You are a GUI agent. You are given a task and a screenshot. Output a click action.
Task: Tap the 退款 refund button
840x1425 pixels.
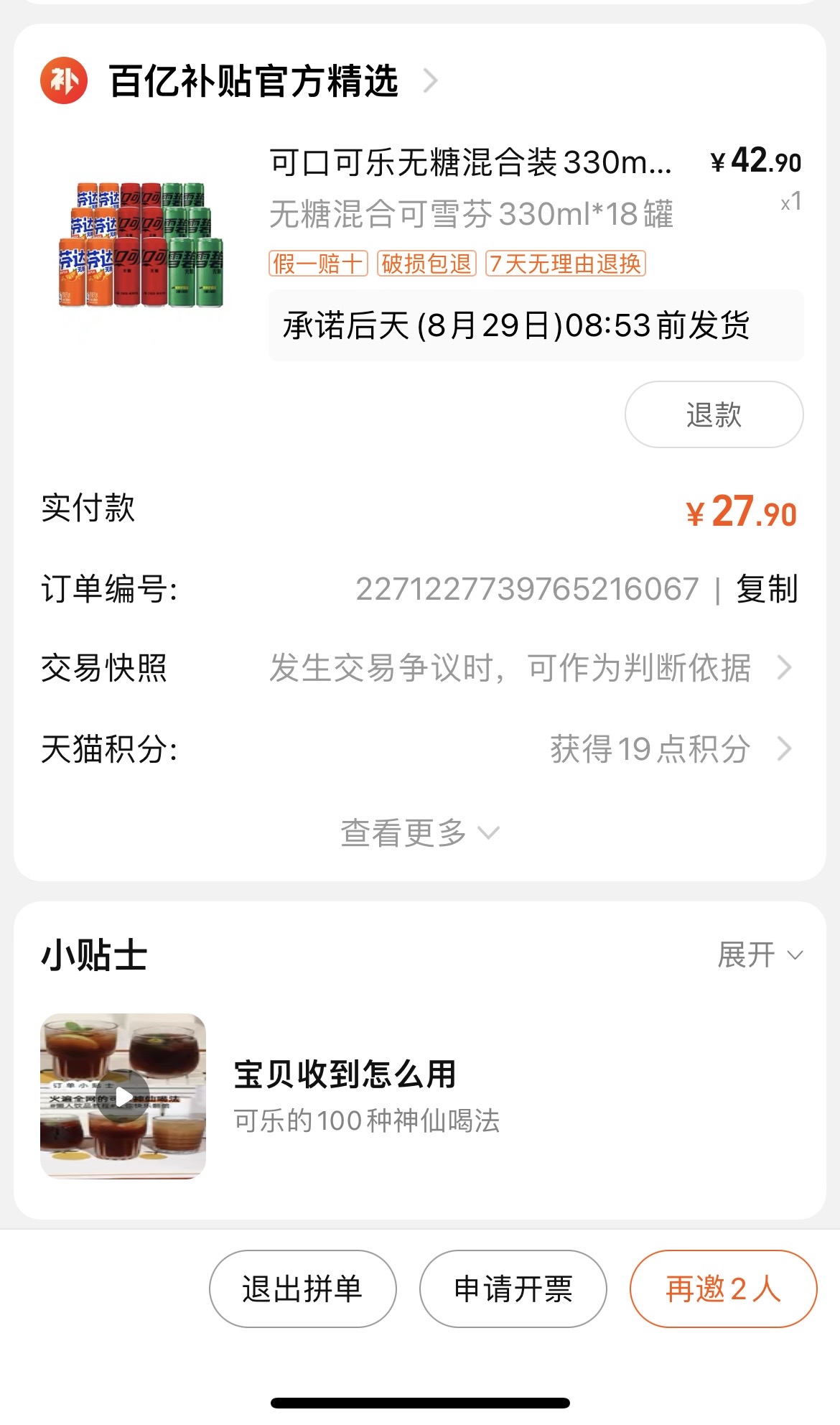(714, 414)
